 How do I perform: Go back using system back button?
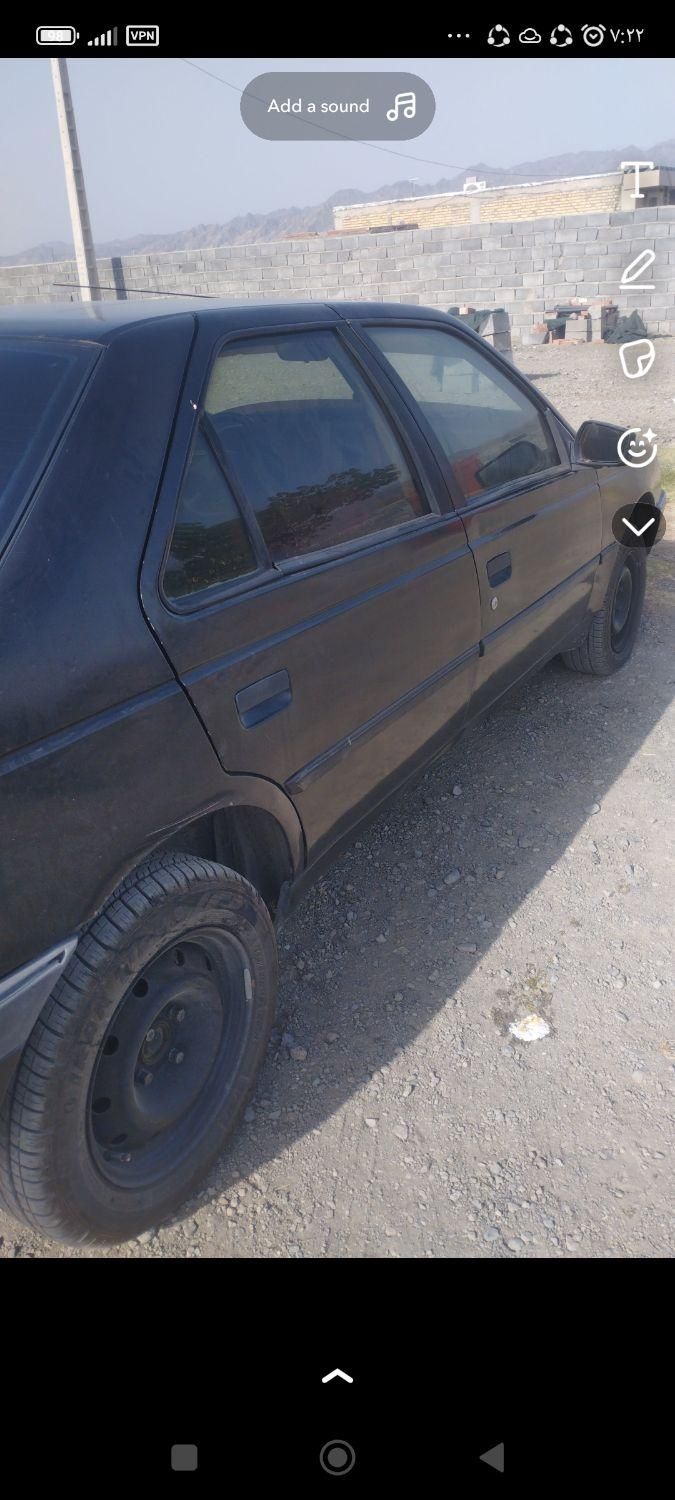pos(492,1457)
